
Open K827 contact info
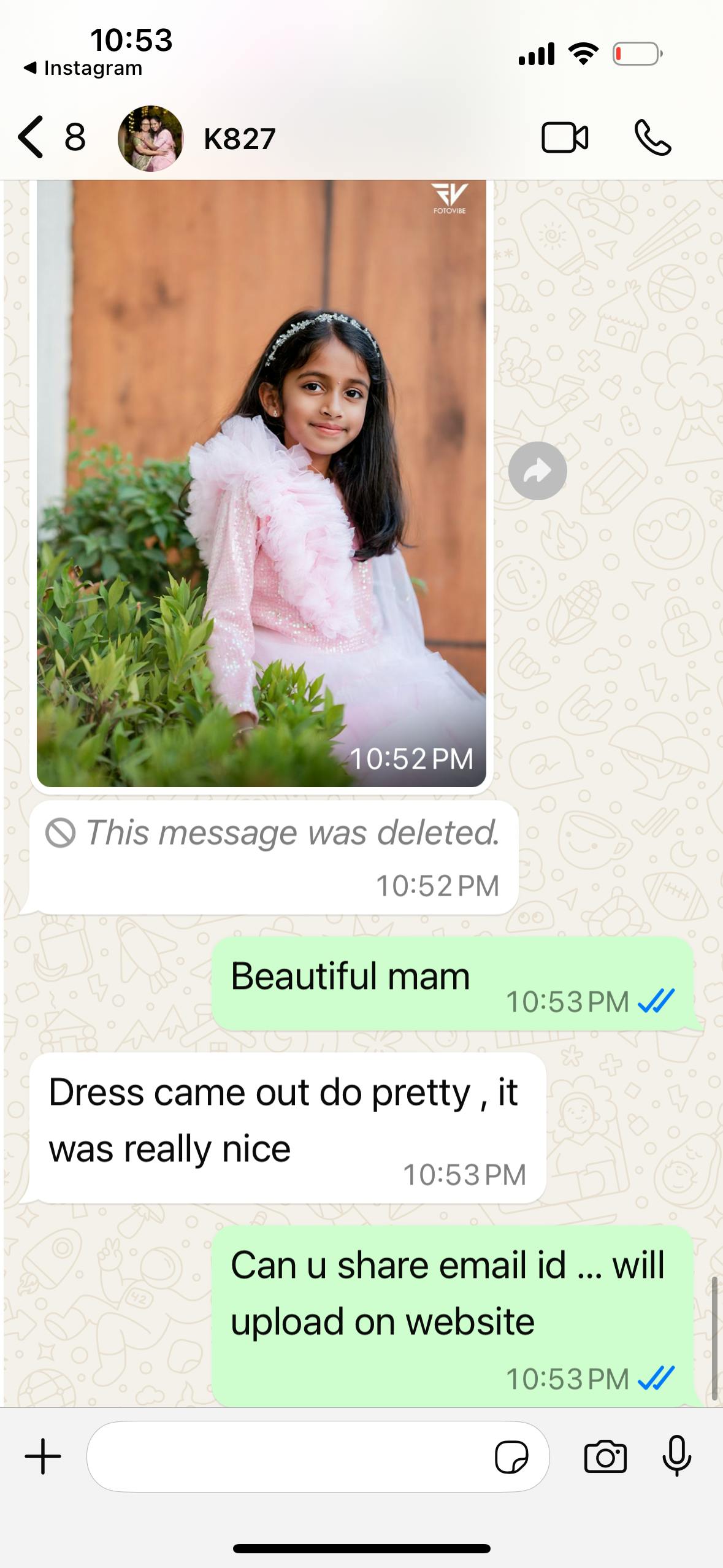click(x=239, y=139)
